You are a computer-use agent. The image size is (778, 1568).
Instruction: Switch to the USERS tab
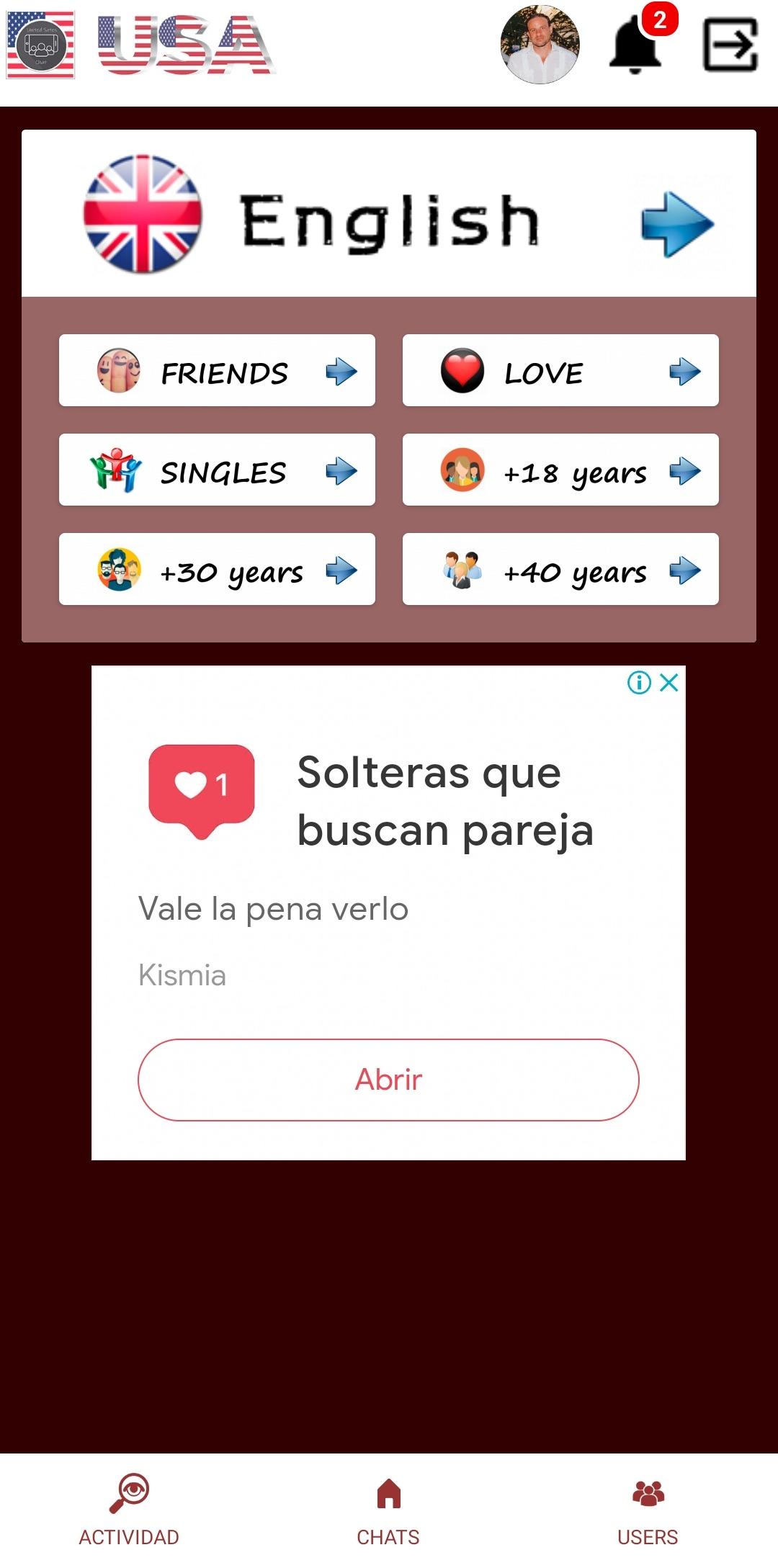[x=648, y=1510]
